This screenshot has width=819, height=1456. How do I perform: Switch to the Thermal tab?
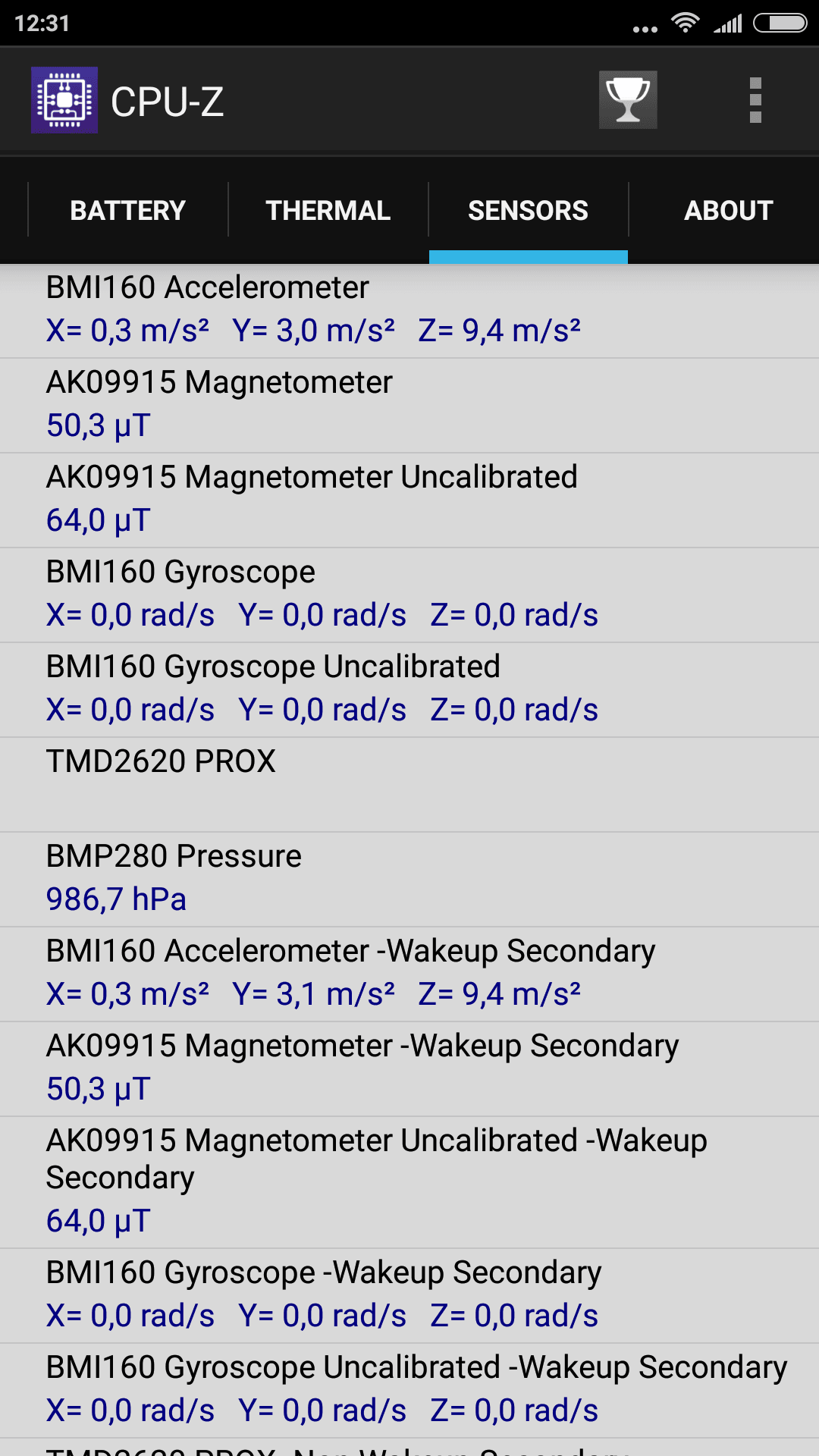328,210
